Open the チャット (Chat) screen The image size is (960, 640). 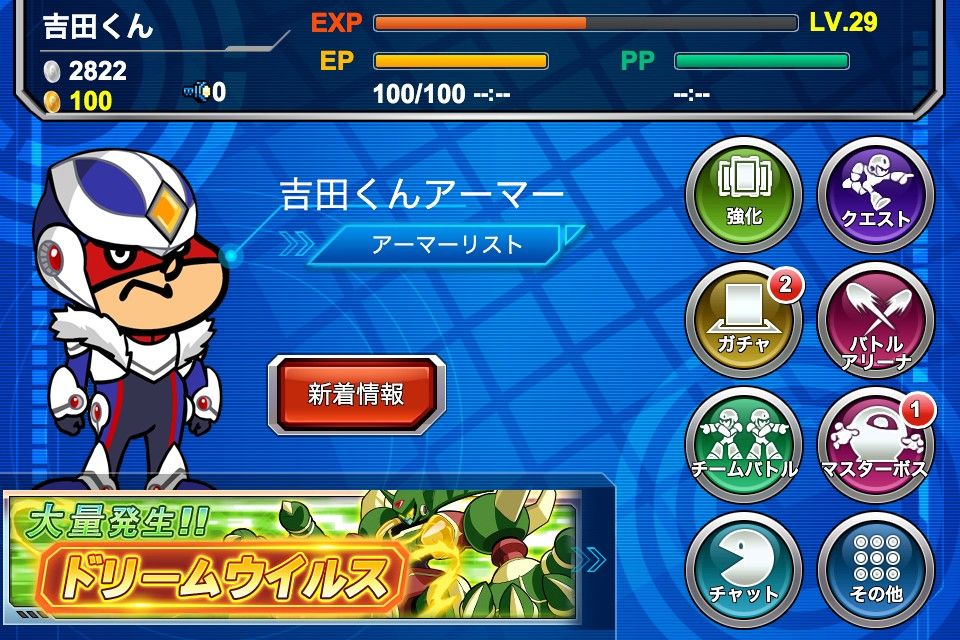pyautogui.click(x=743, y=569)
